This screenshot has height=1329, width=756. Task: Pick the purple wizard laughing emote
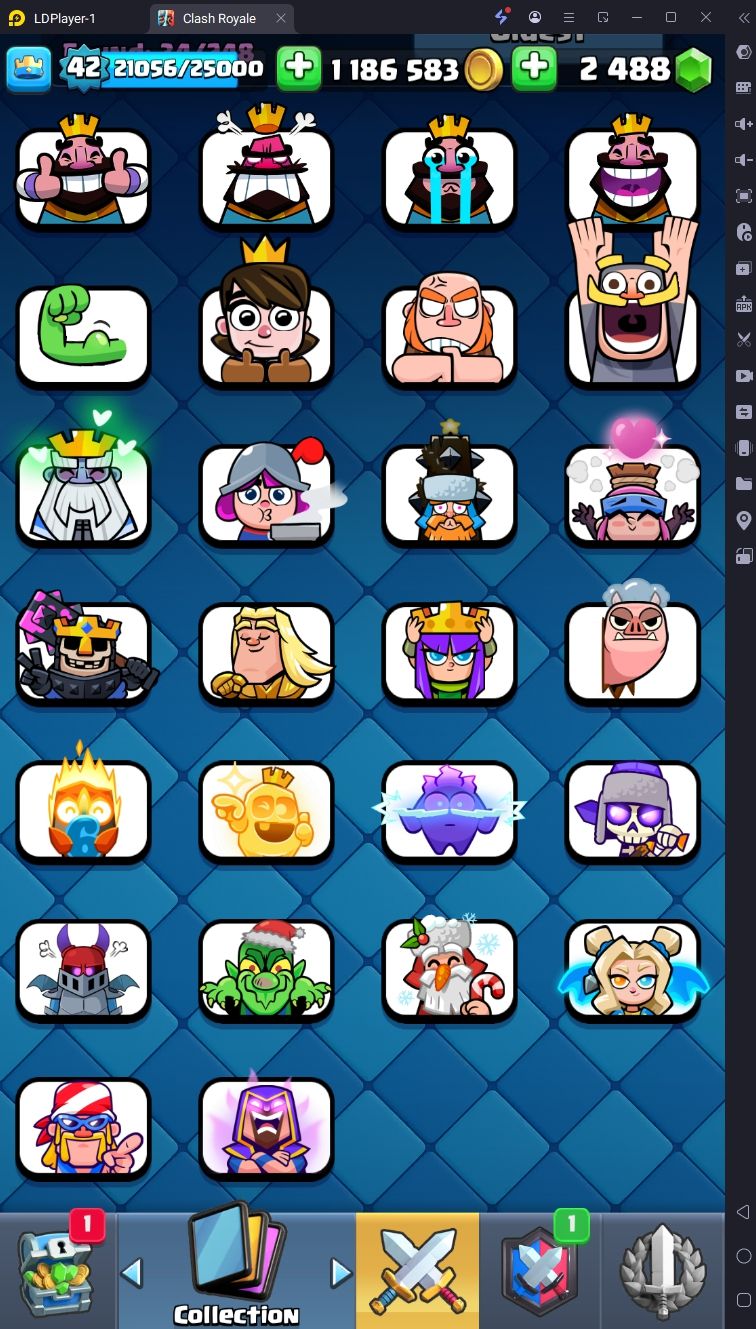[x=266, y=1125]
